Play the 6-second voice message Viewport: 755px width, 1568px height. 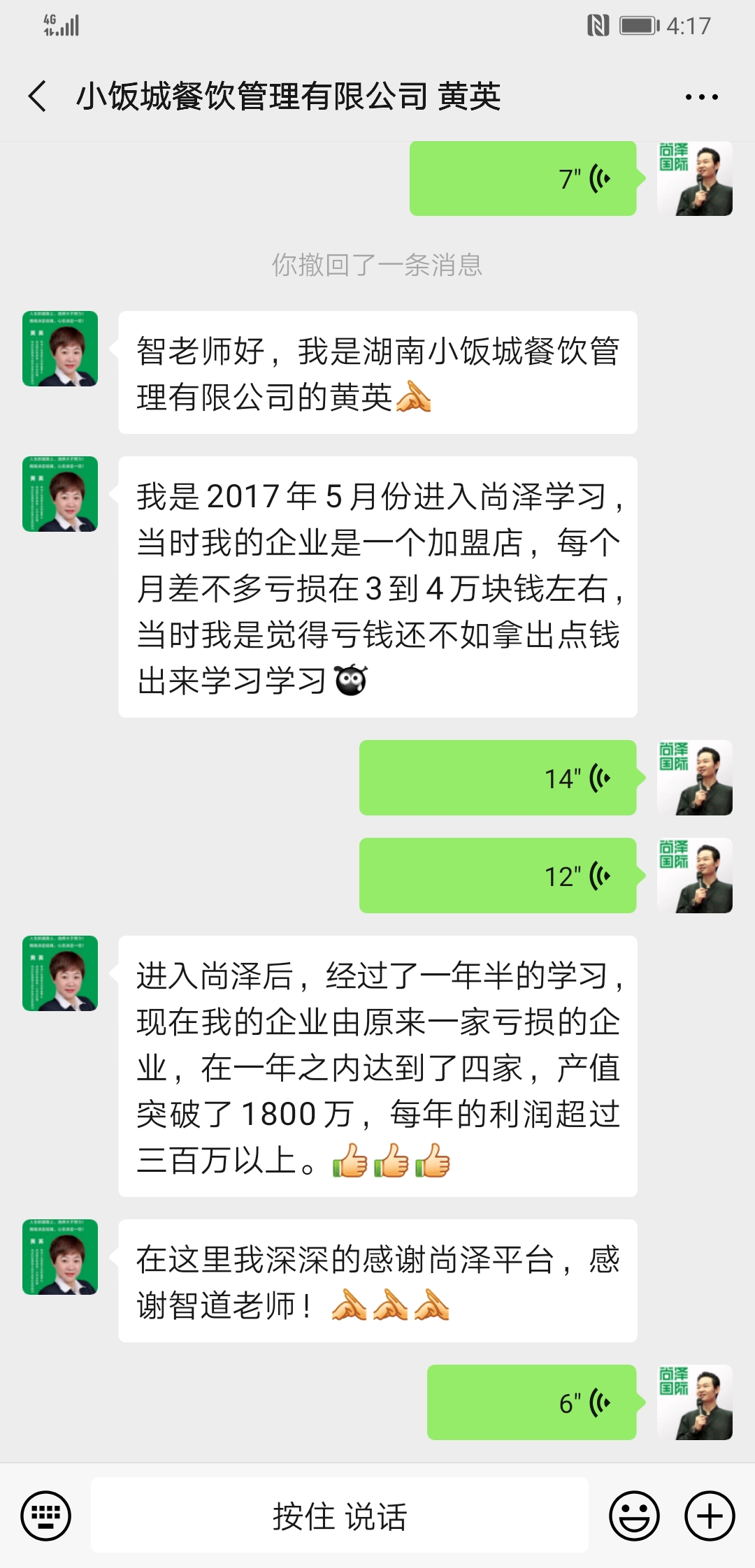click(x=531, y=1402)
